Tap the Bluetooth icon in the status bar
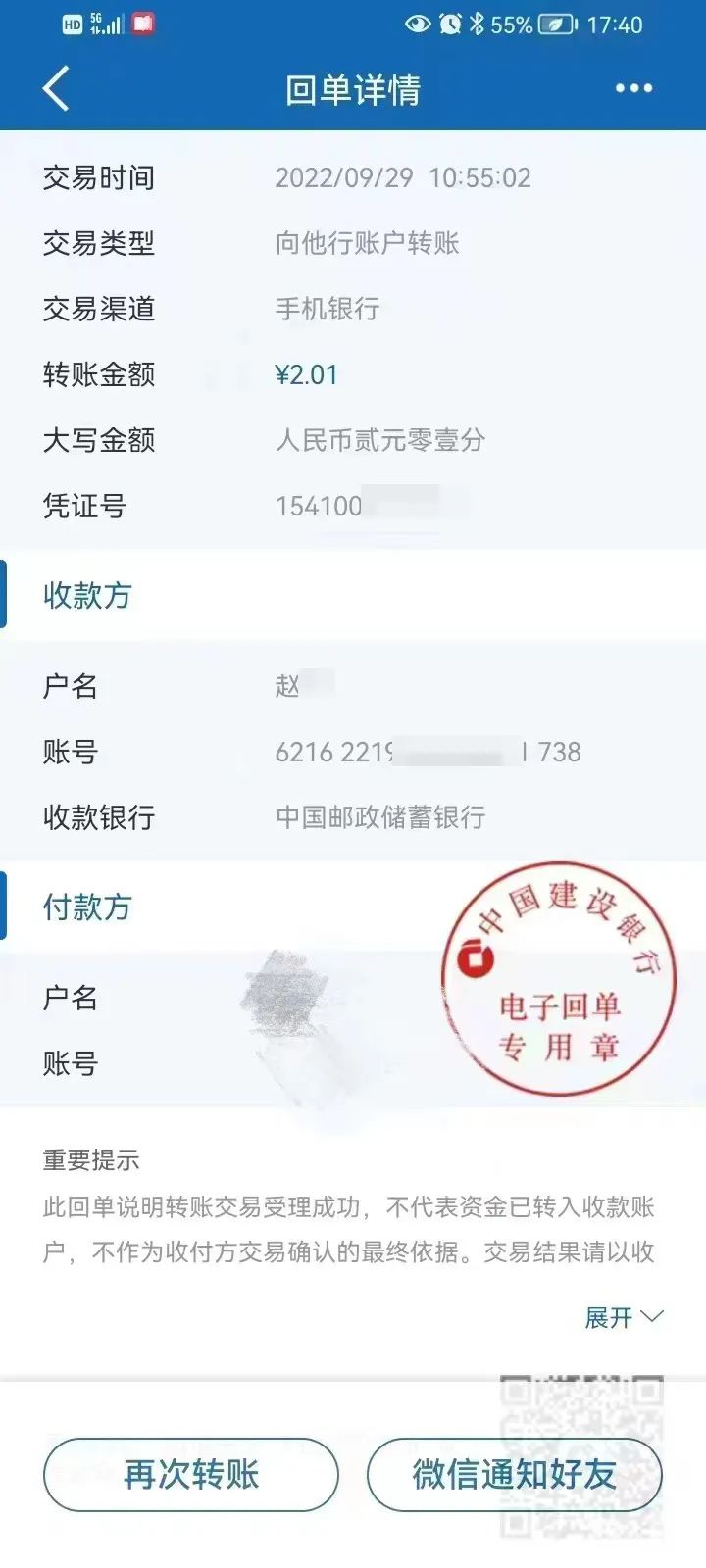This screenshot has width=706, height=1568. [478, 24]
